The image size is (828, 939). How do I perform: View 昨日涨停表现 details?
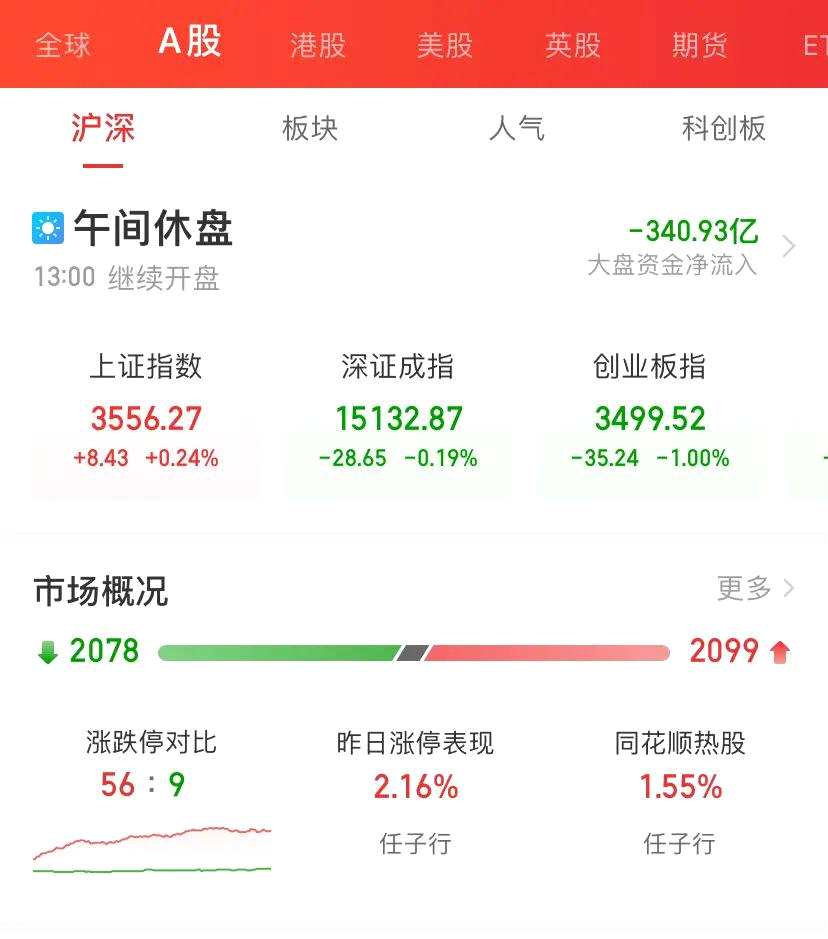(x=416, y=790)
